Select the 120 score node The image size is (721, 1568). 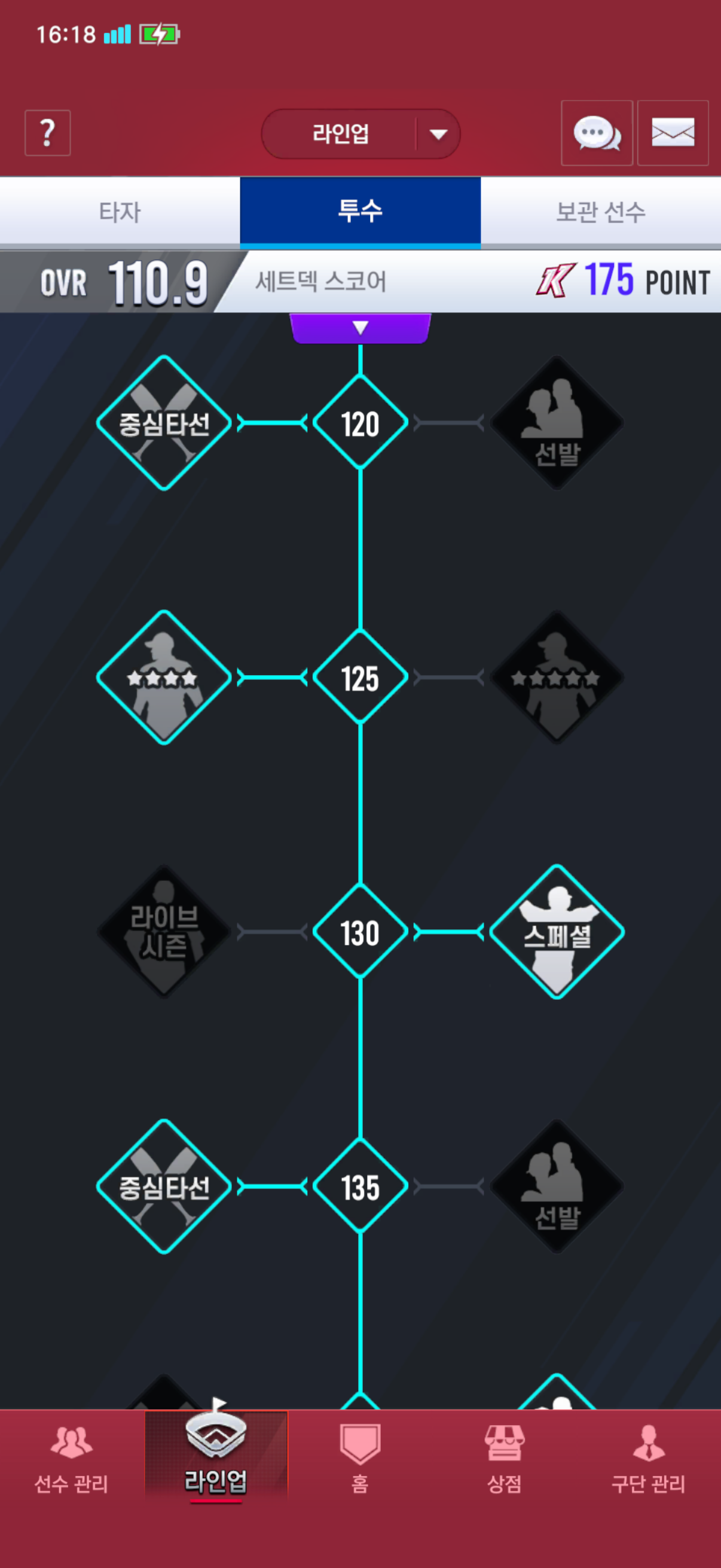pyautogui.click(x=360, y=422)
